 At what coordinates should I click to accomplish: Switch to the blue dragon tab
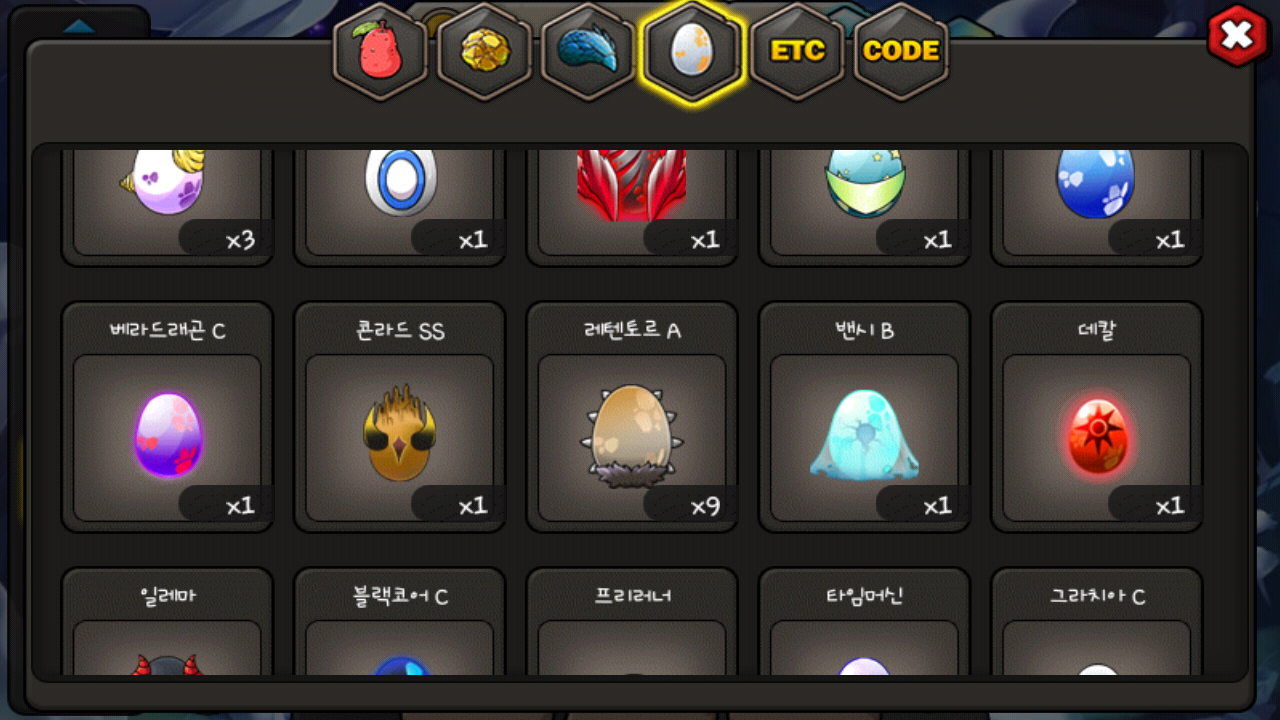pyautogui.click(x=589, y=52)
